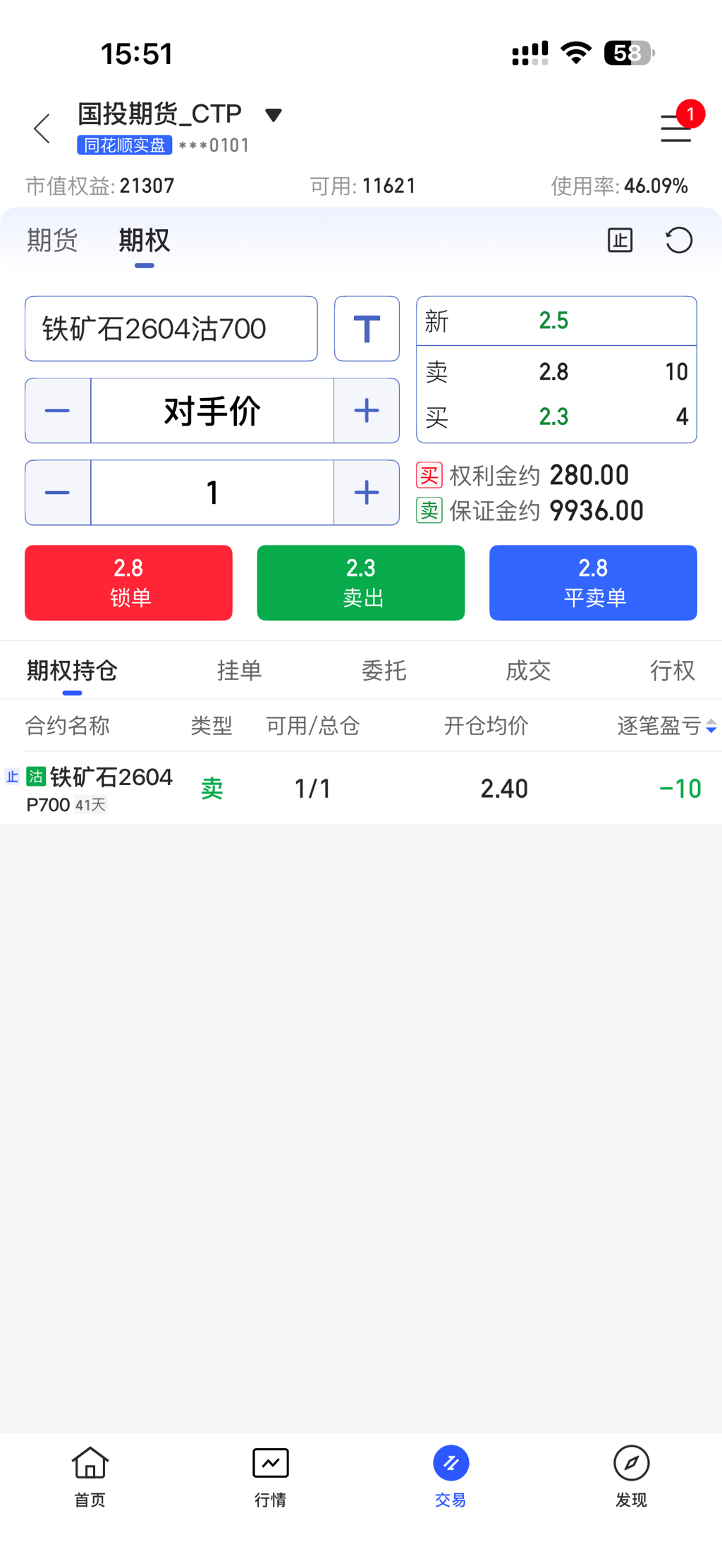This screenshot has width=722, height=1568.
Task: Increase the 对手价 price
Action: (367, 411)
